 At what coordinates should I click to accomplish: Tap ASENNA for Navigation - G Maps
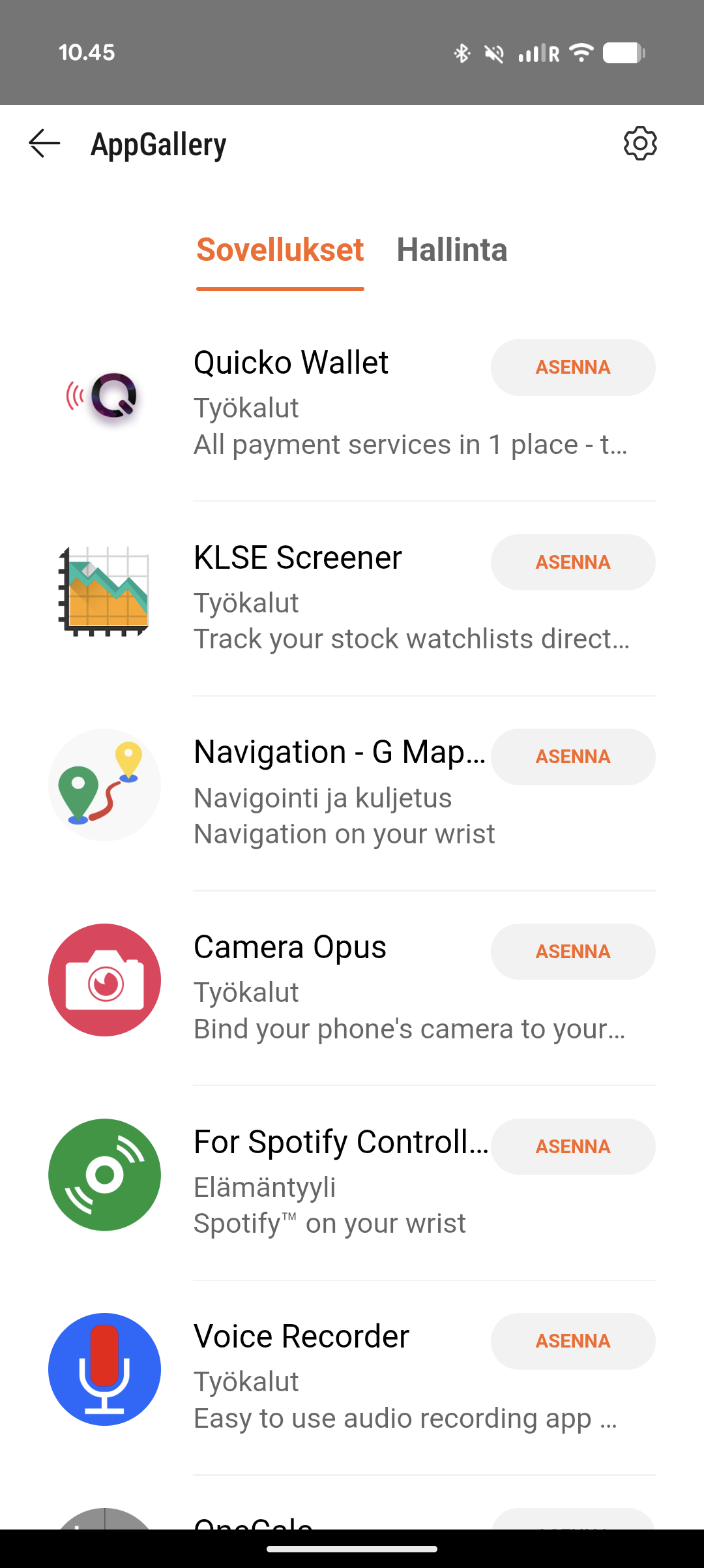tap(573, 757)
